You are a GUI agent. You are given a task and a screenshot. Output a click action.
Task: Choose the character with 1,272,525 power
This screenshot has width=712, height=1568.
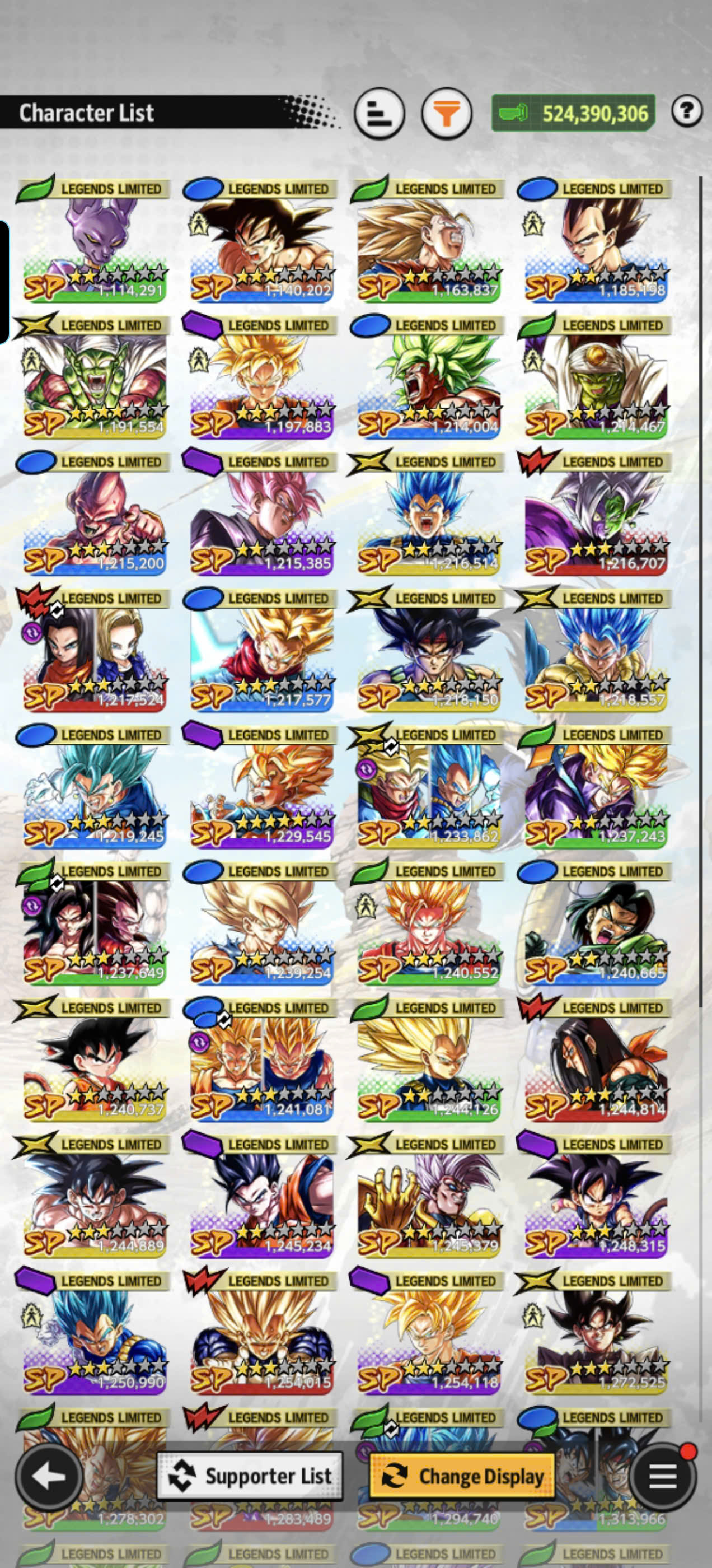click(x=595, y=1332)
